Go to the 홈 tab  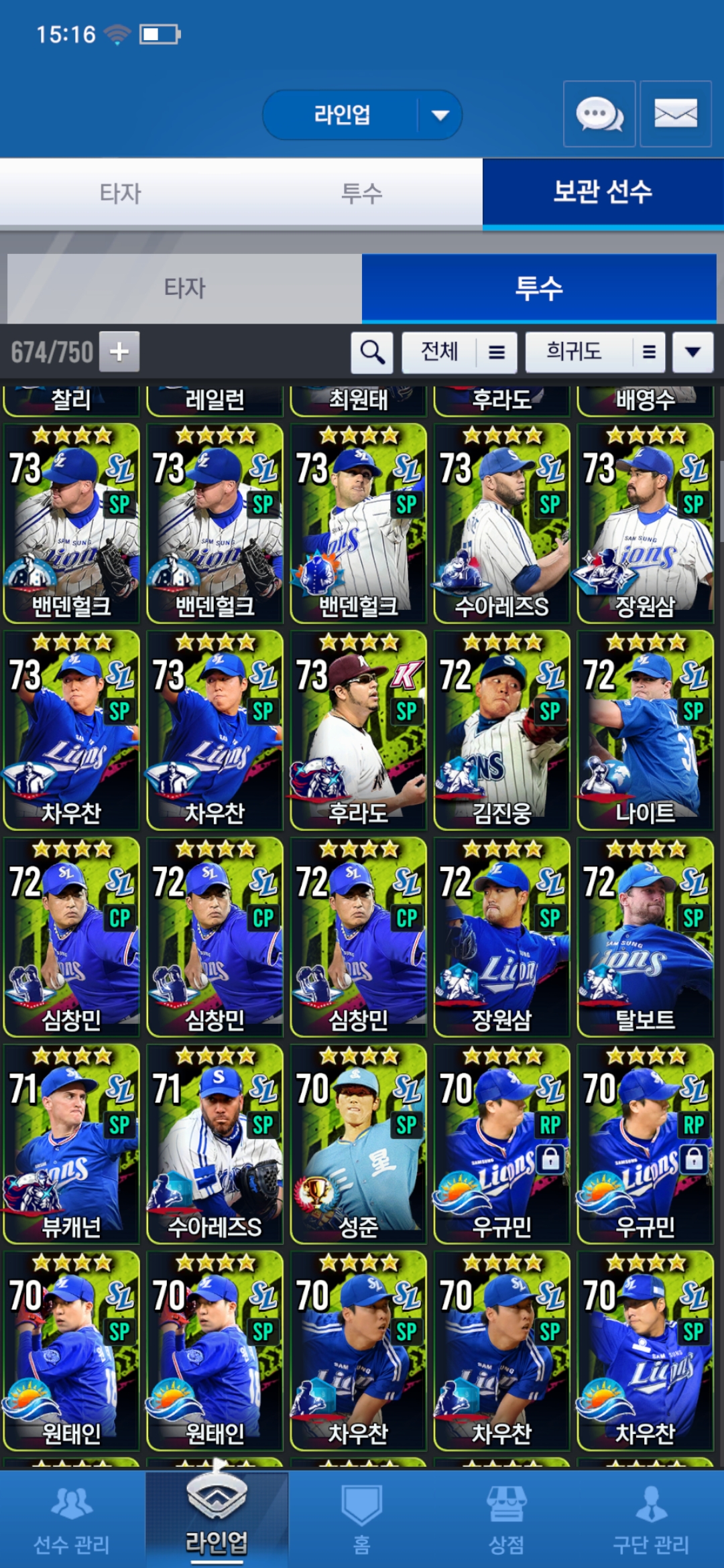pyautogui.click(x=362, y=1520)
